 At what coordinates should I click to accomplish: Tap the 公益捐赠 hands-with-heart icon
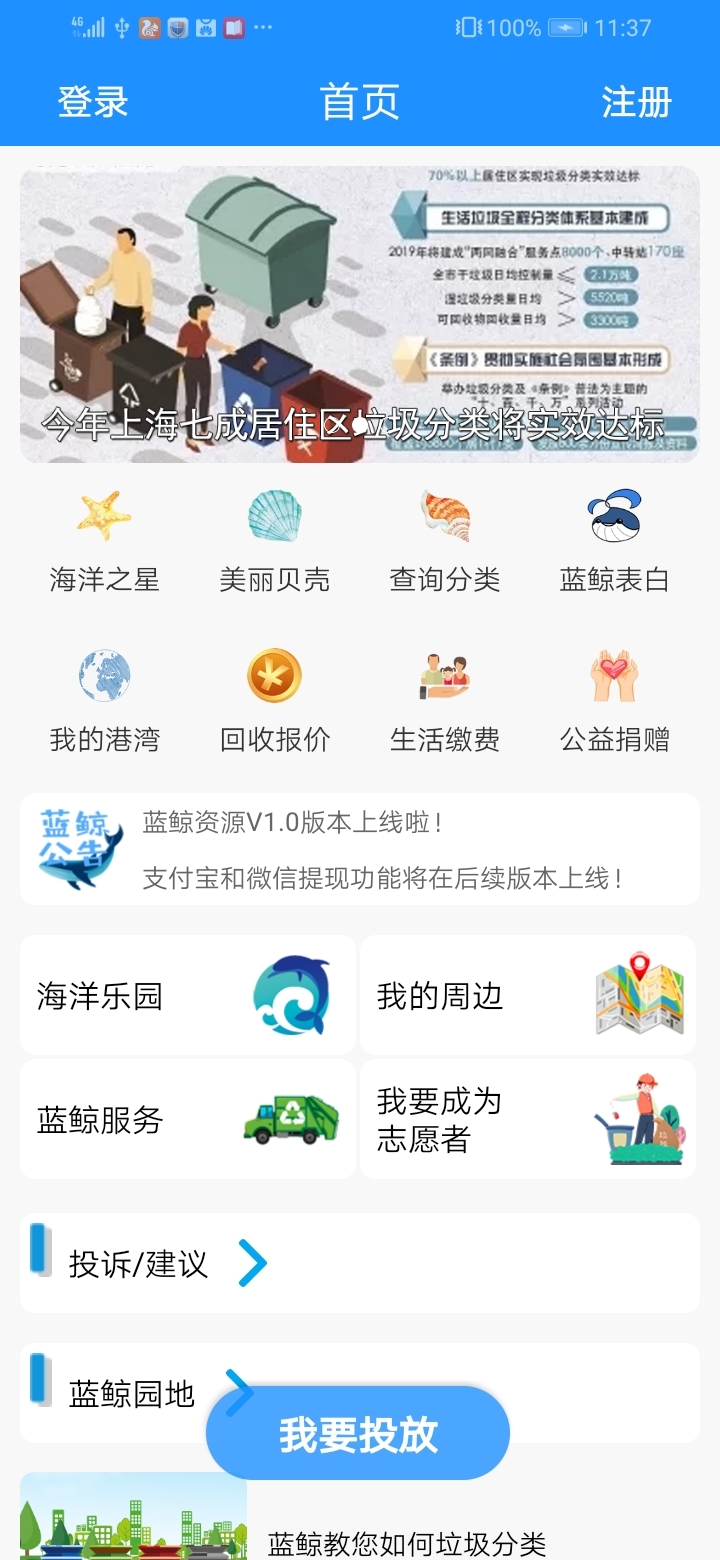click(x=614, y=675)
